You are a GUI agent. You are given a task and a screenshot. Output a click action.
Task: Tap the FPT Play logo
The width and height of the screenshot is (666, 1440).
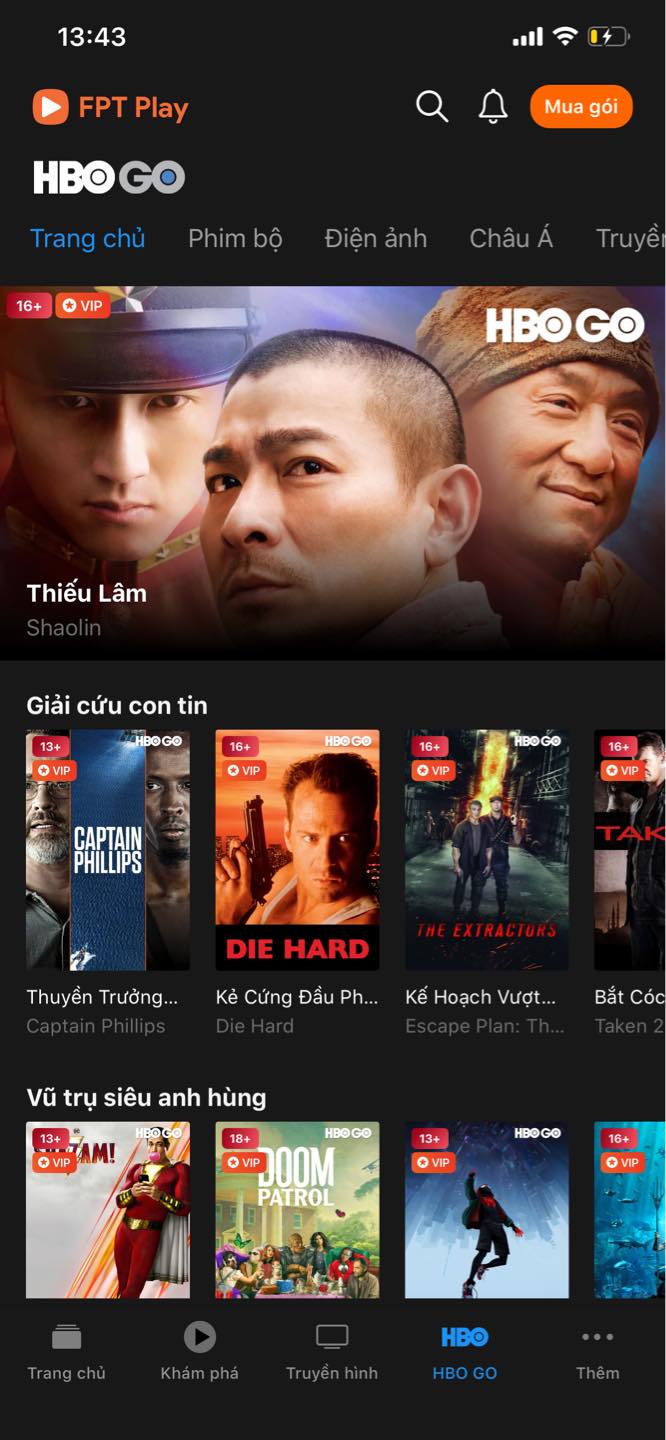tap(110, 107)
